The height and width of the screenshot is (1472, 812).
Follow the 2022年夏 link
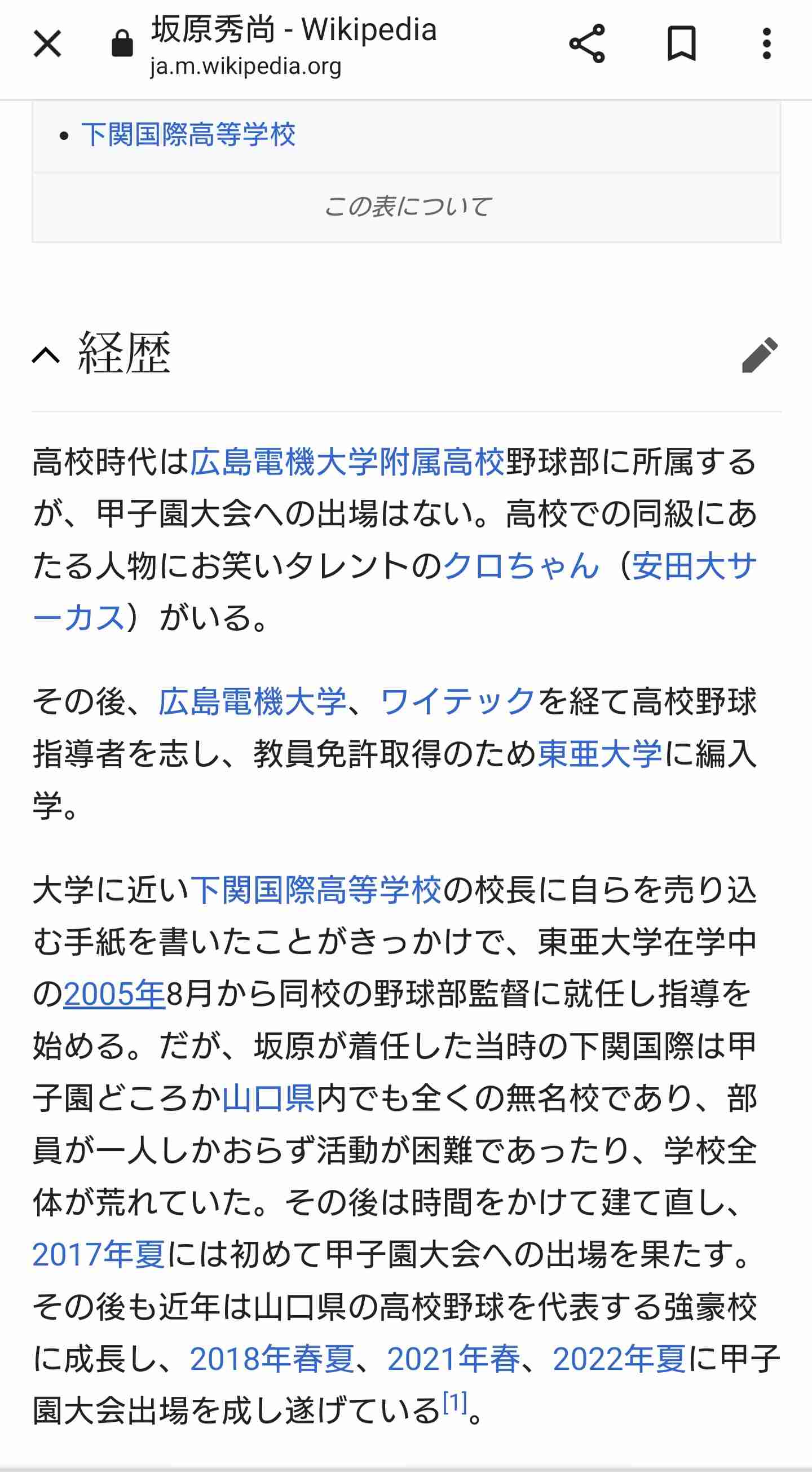[x=619, y=1358]
